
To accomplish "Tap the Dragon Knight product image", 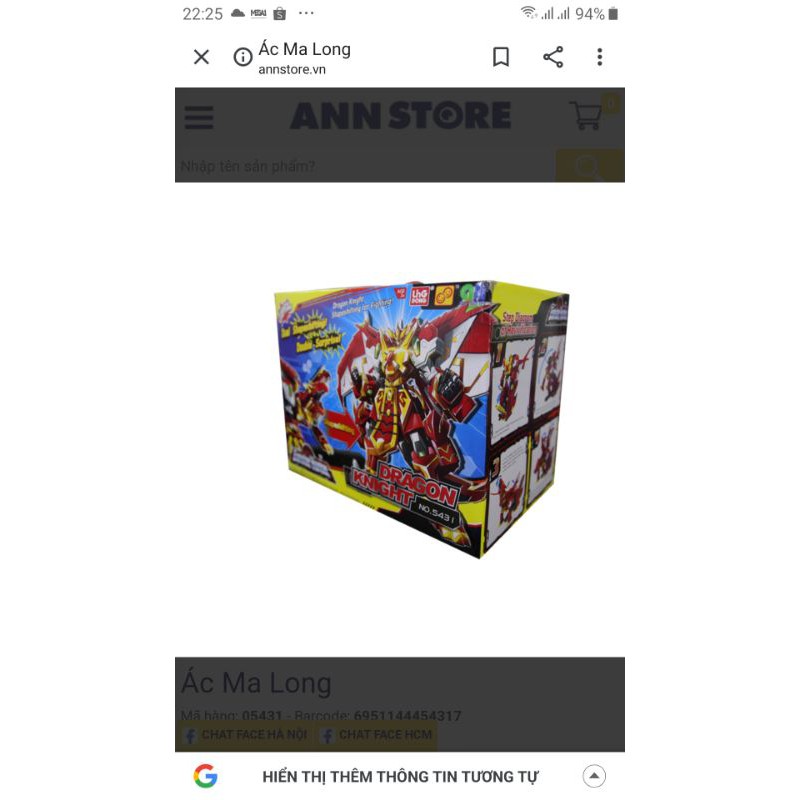I will (420, 415).
